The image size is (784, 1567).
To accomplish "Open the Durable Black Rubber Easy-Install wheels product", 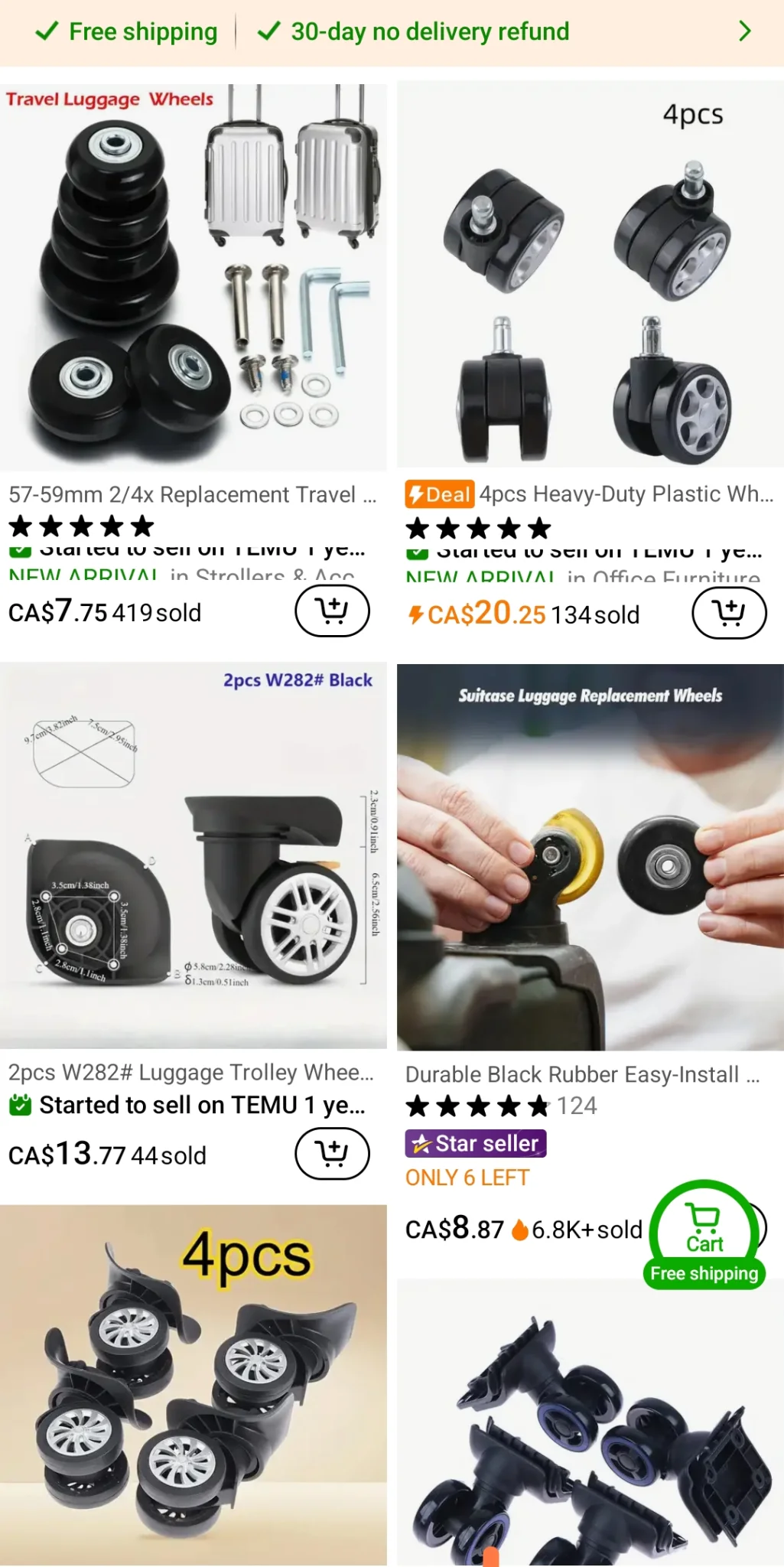I will (x=589, y=1073).
